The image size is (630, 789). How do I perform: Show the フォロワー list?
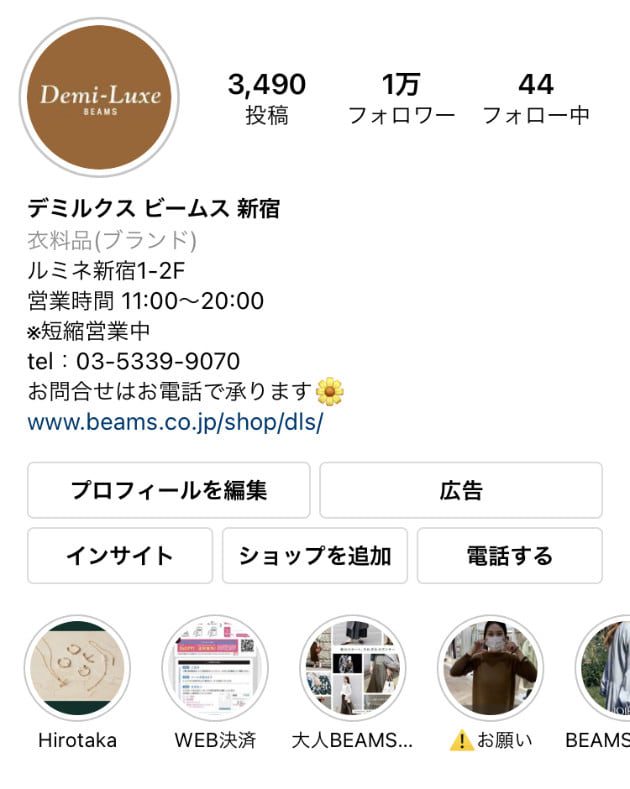(x=401, y=99)
